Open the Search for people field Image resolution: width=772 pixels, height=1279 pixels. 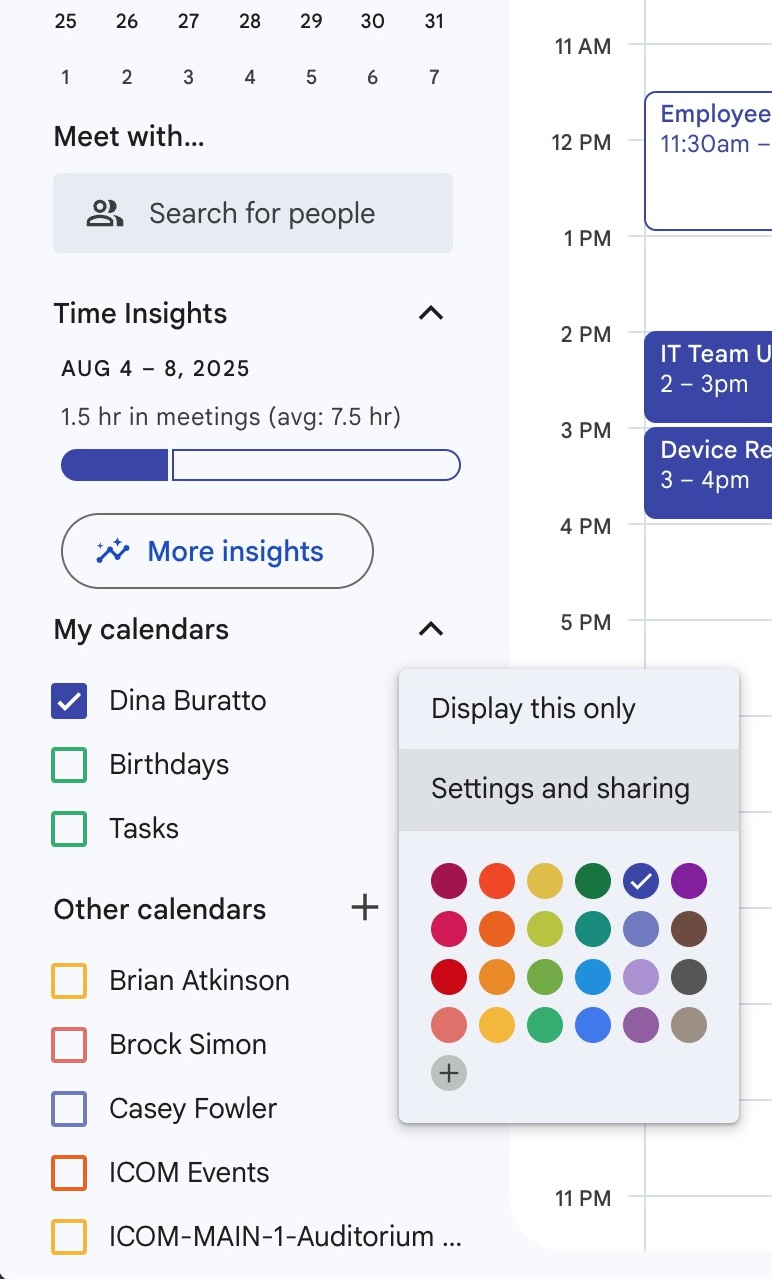click(252, 213)
